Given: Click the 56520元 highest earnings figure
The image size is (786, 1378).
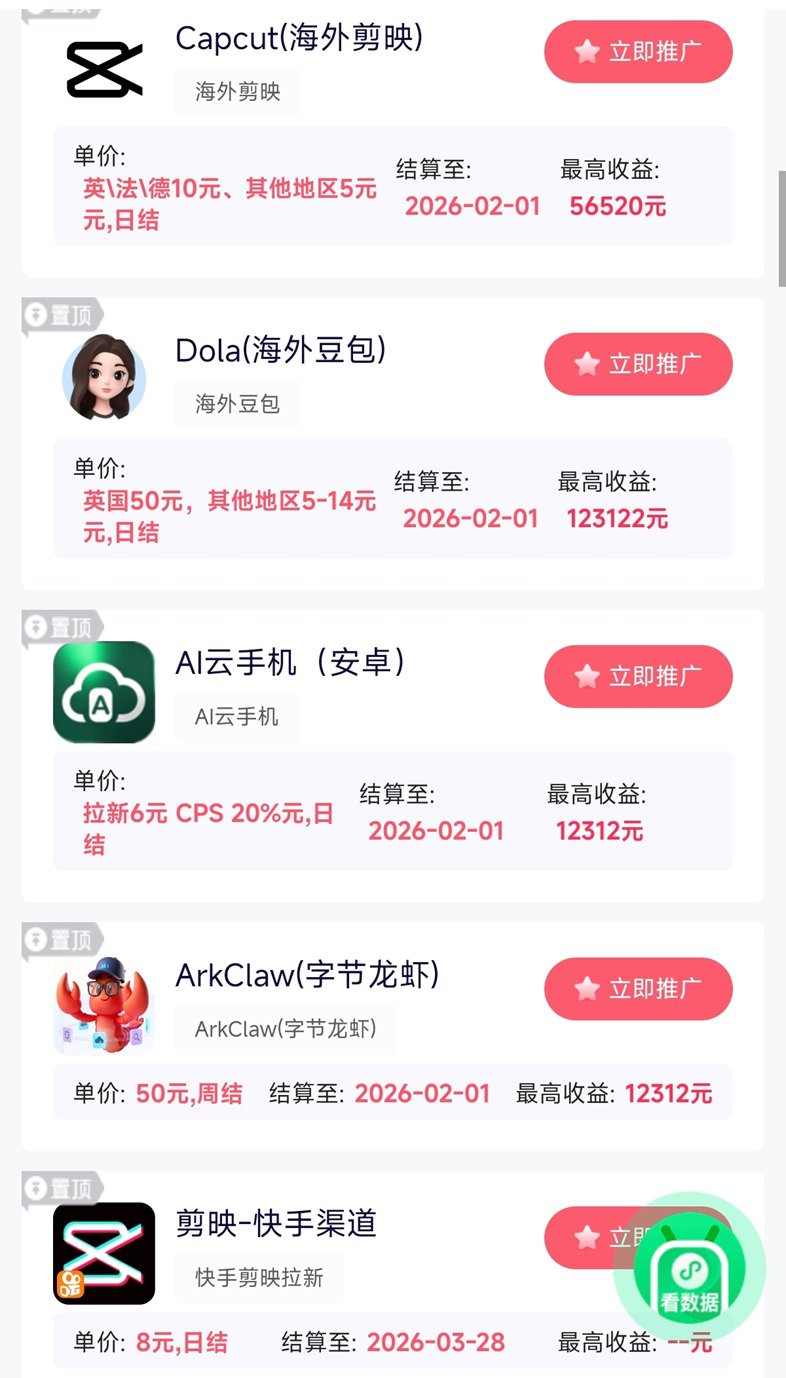Looking at the screenshot, I should [x=617, y=206].
